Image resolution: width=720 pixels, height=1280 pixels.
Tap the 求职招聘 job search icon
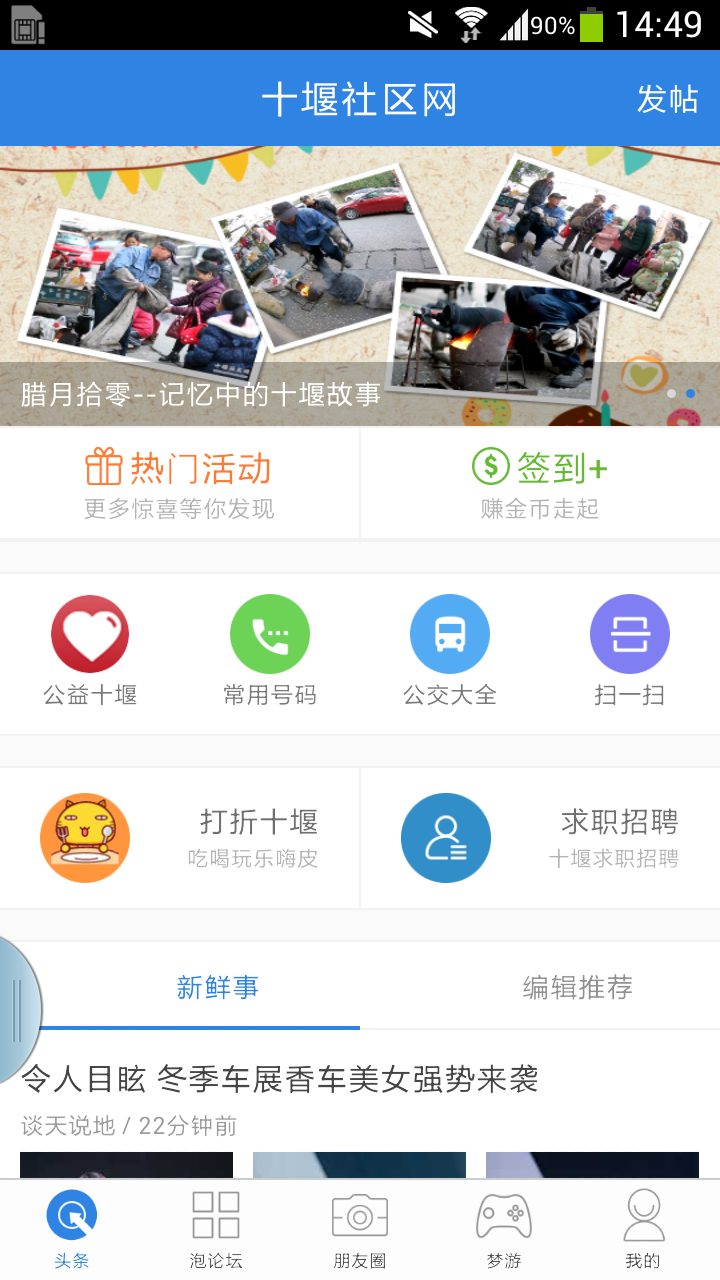(446, 838)
